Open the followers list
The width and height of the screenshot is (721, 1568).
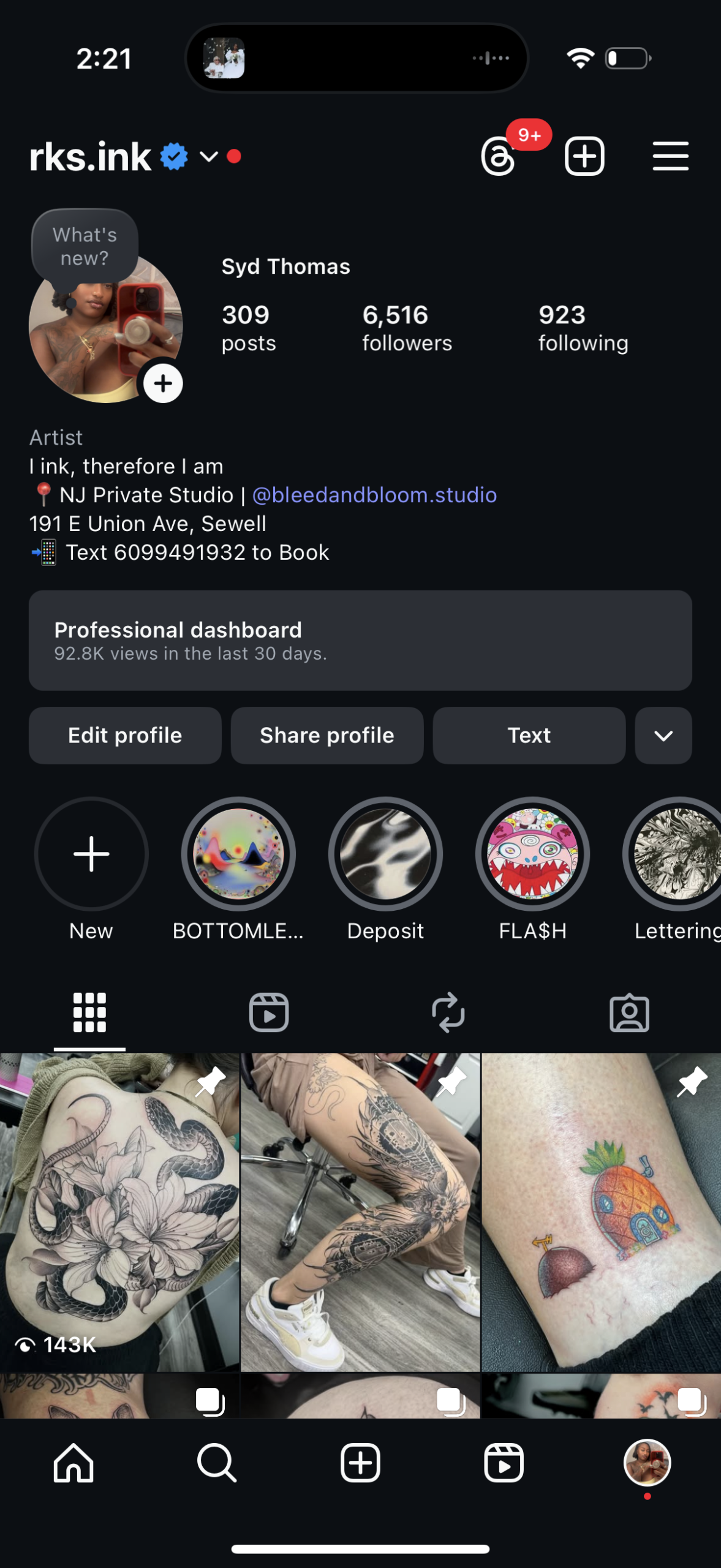pos(407,328)
